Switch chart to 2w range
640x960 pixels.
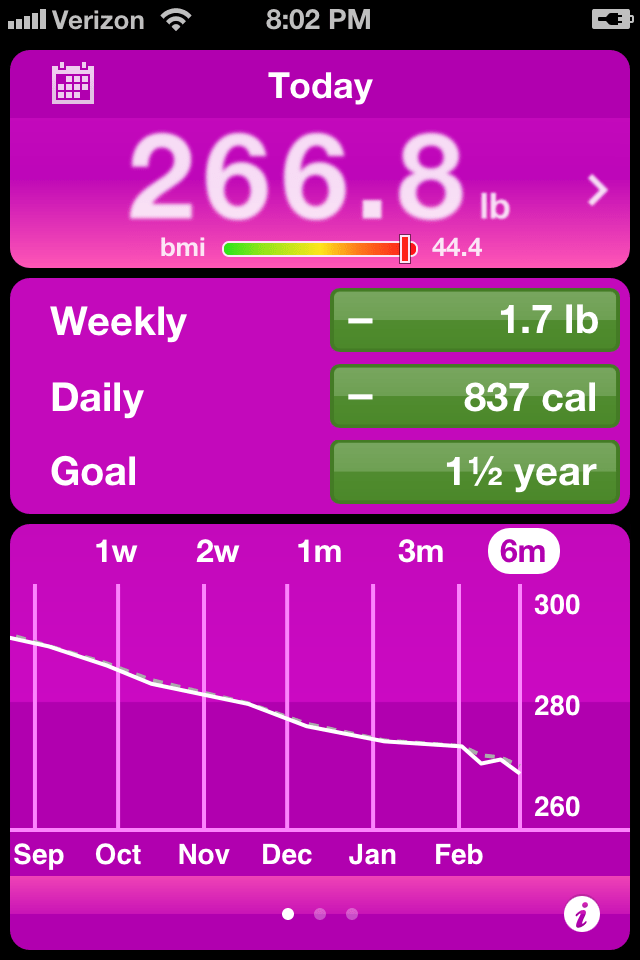pyautogui.click(x=218, y=551)
